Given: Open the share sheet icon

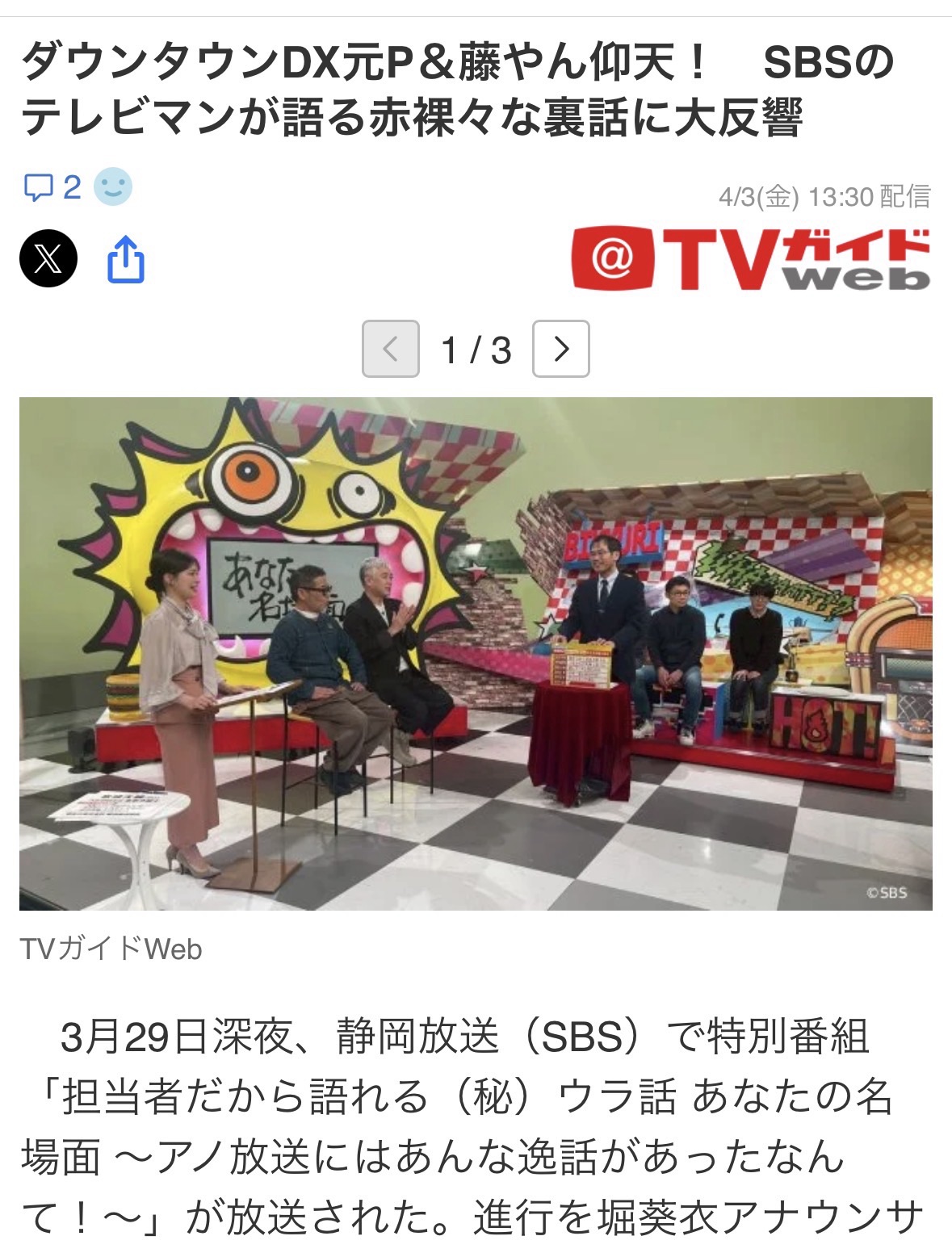Looking at the screenshot, I should 126,258.
